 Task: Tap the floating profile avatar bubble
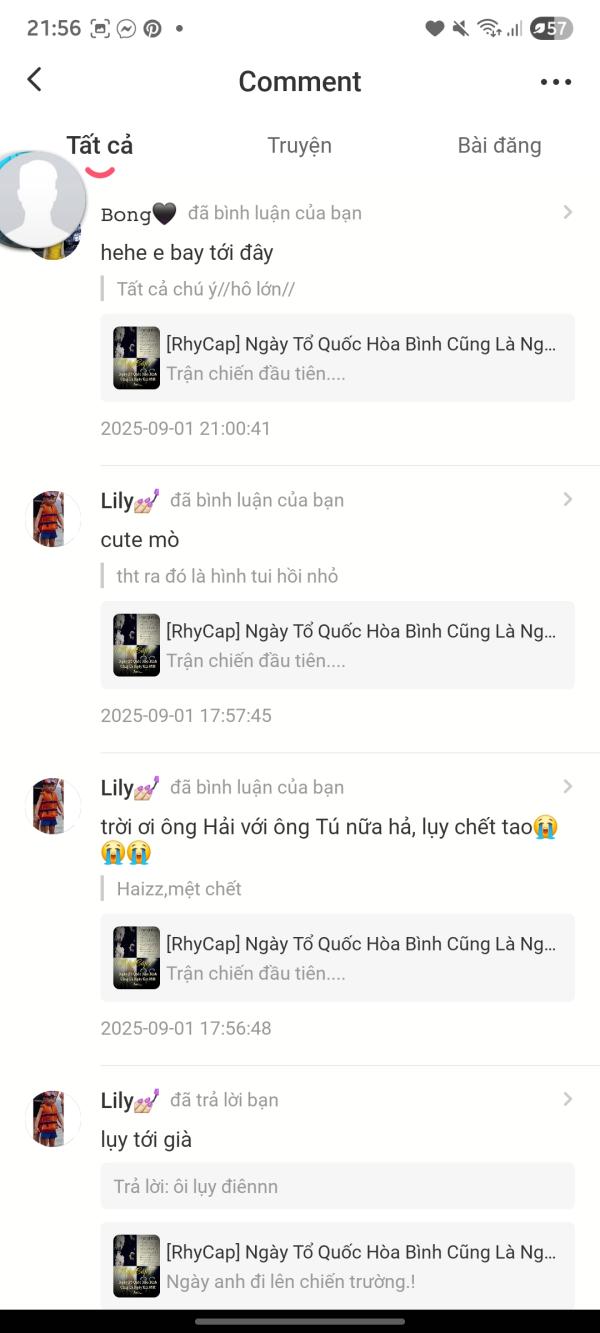click(39, 199)
